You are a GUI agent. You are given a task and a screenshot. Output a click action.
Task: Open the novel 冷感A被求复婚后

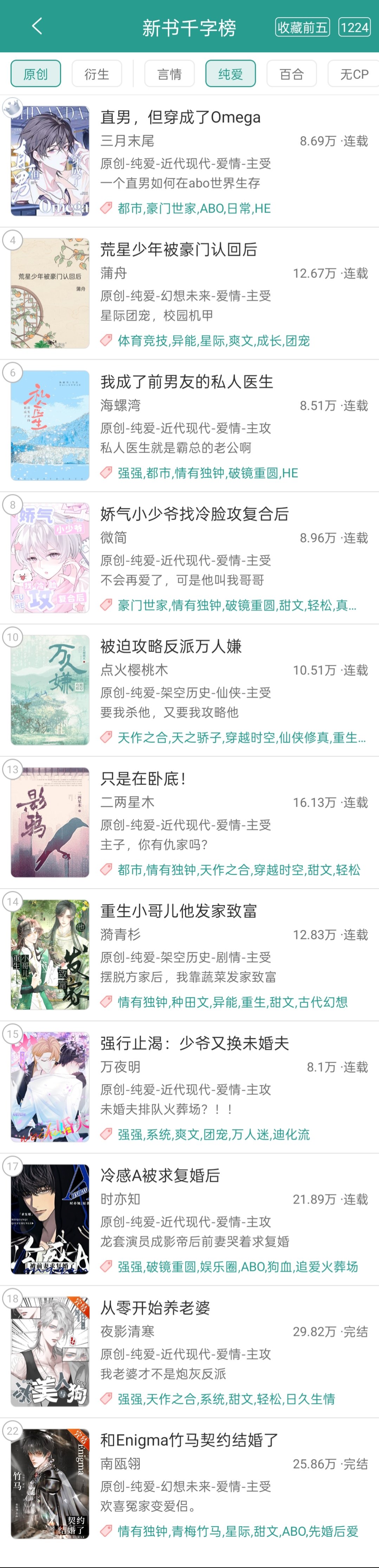[x=160, y=1175]
